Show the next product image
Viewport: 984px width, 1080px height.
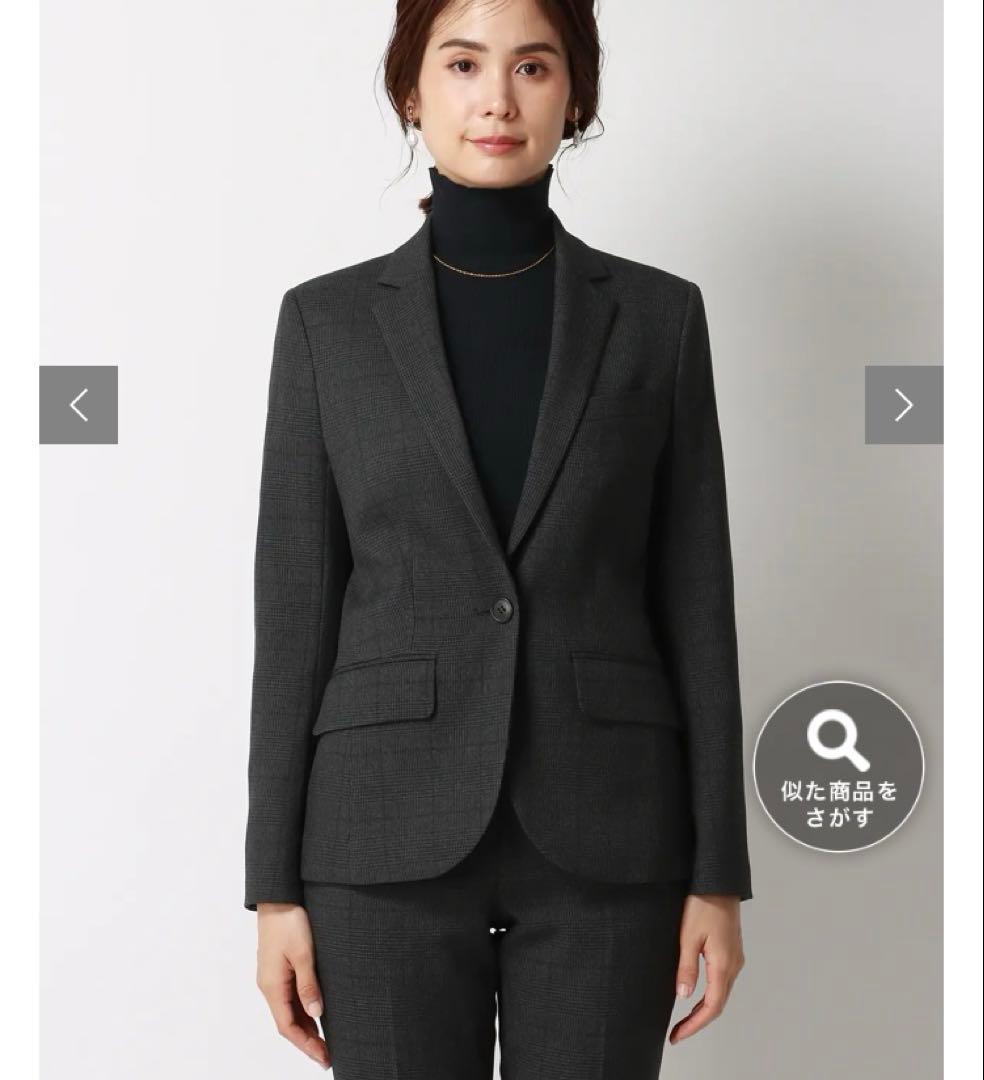coord(903,405)
